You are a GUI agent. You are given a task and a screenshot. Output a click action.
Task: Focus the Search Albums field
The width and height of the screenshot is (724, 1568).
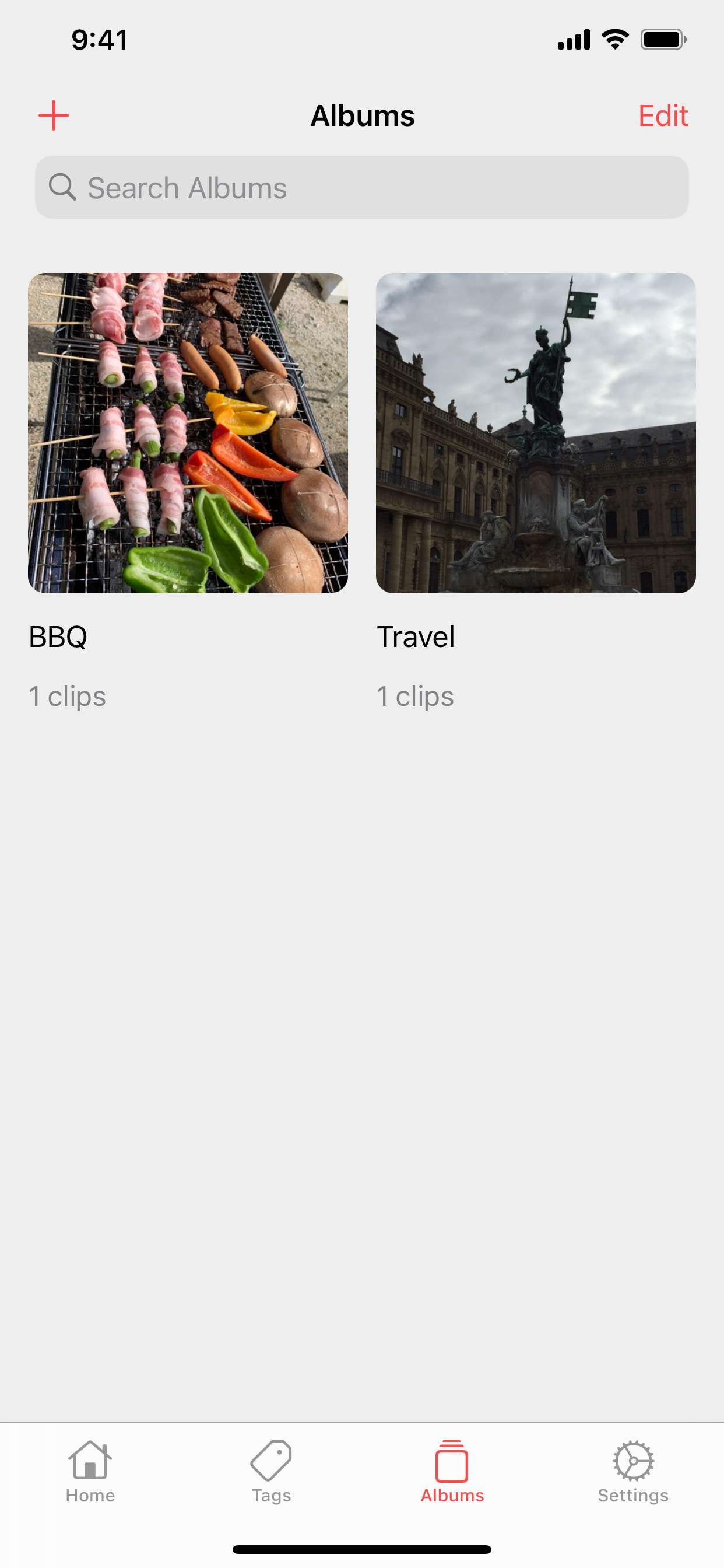[x=361, y=187]
